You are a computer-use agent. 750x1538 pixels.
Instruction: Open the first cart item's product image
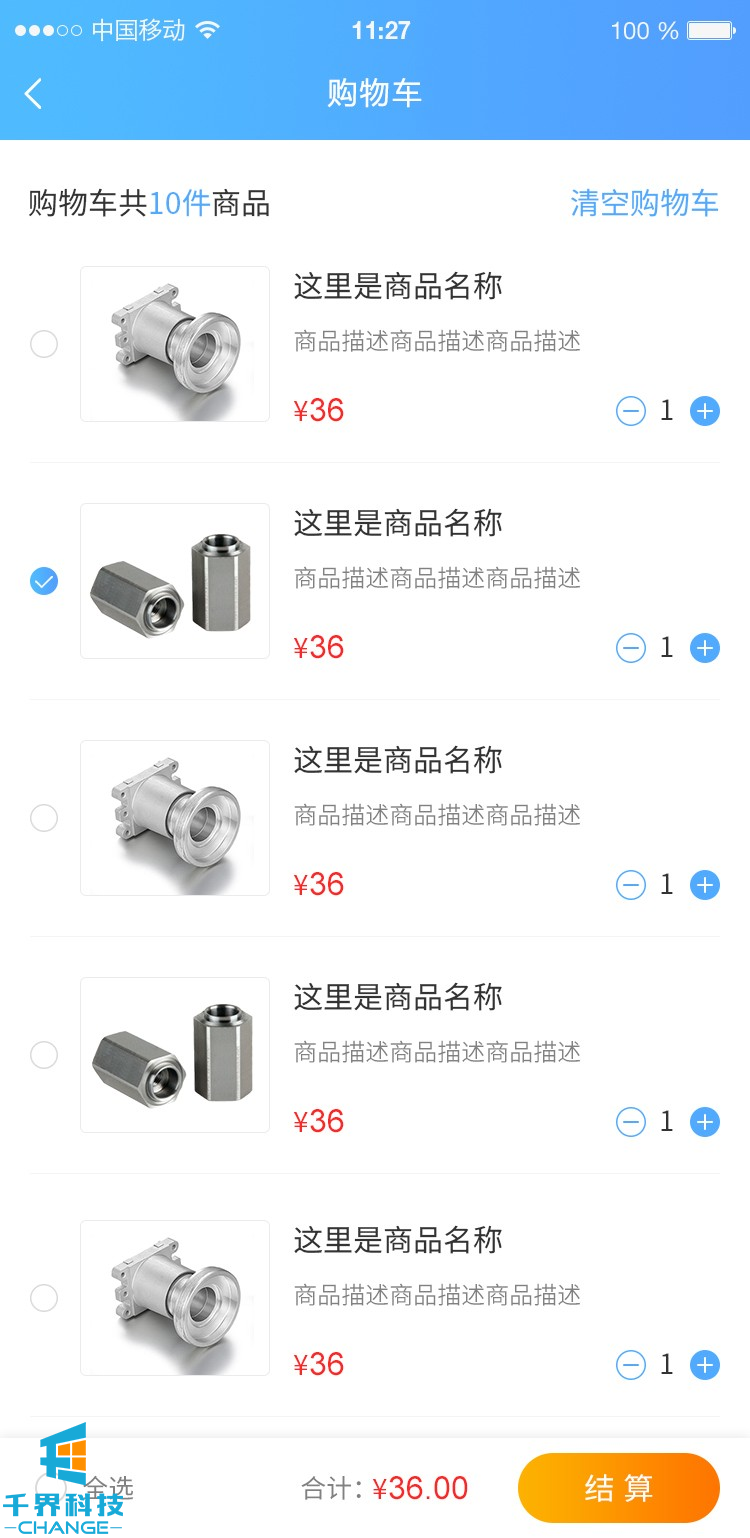(175, 344)
